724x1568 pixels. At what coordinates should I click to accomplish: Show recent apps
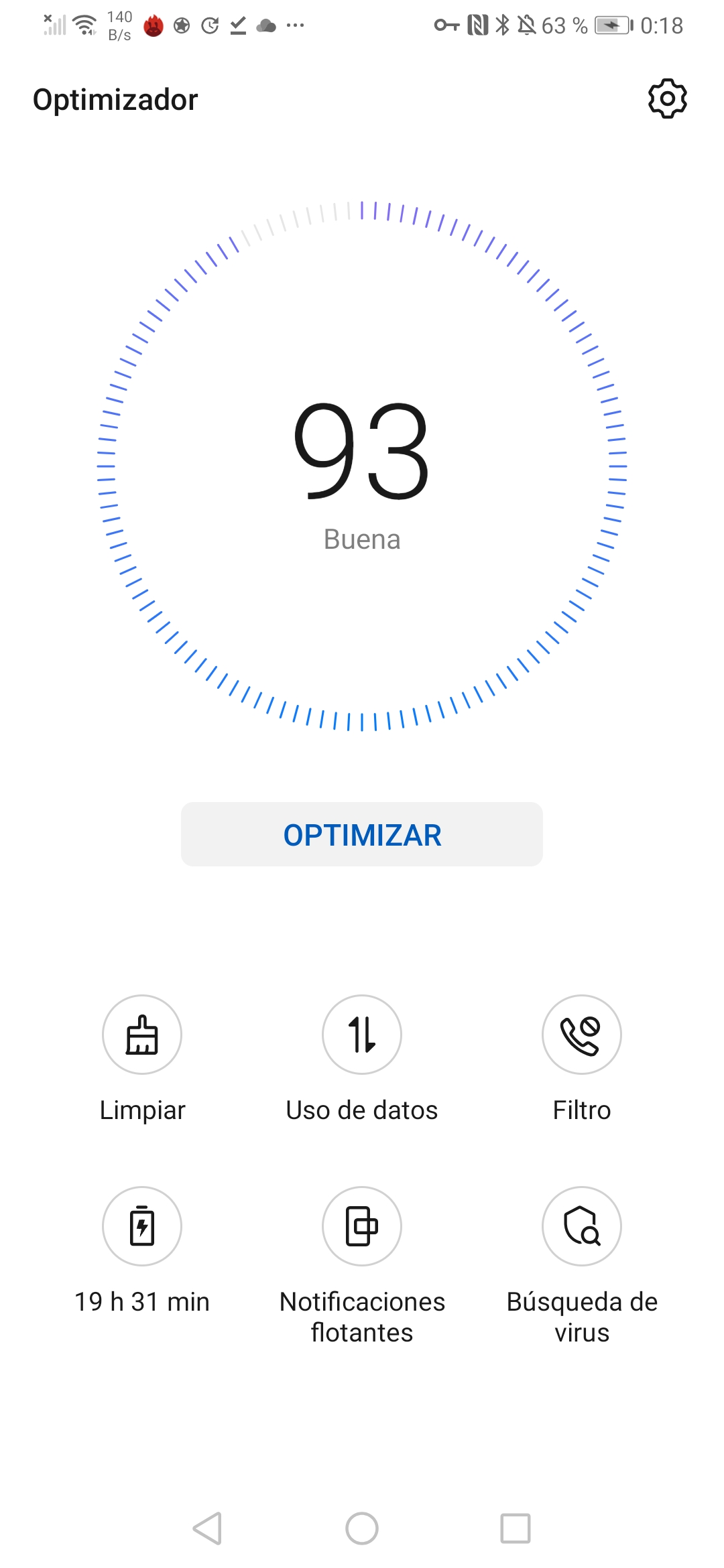pyautogui.click(x=516, y=1528)
